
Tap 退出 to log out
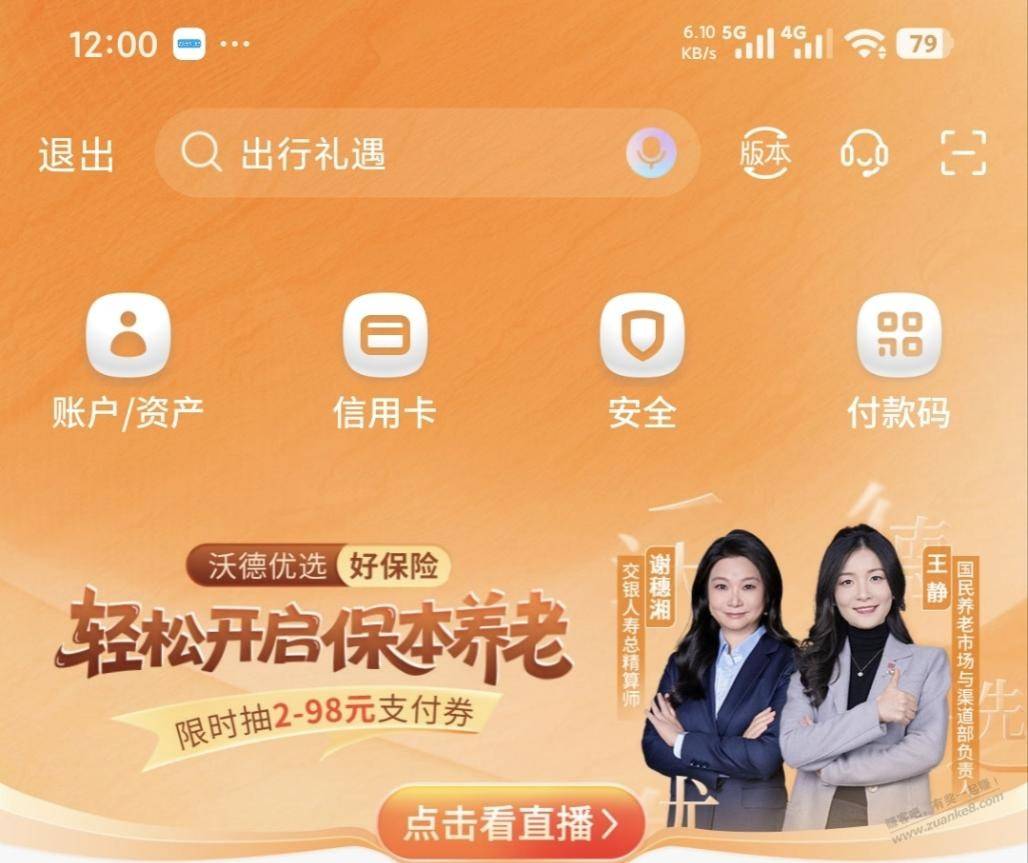tap(76, 155)
